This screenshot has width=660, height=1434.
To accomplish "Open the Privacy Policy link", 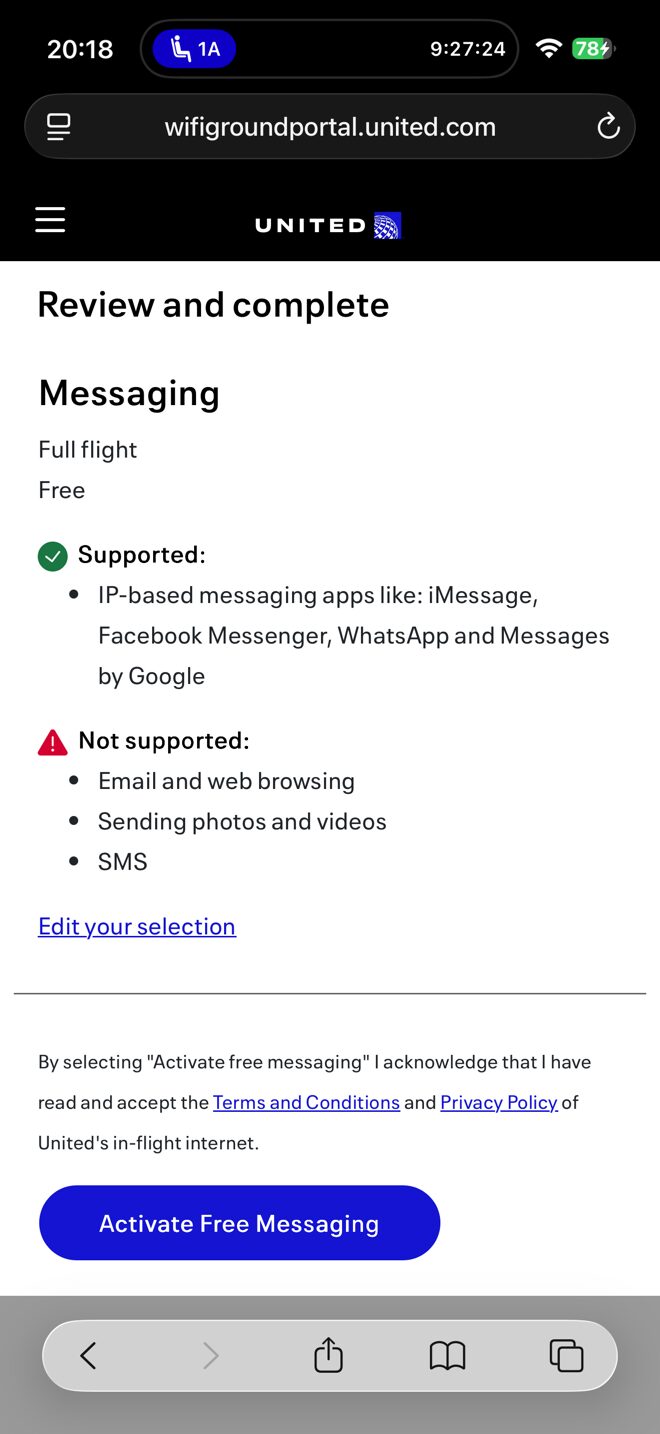I will [x=499, y=1102].
